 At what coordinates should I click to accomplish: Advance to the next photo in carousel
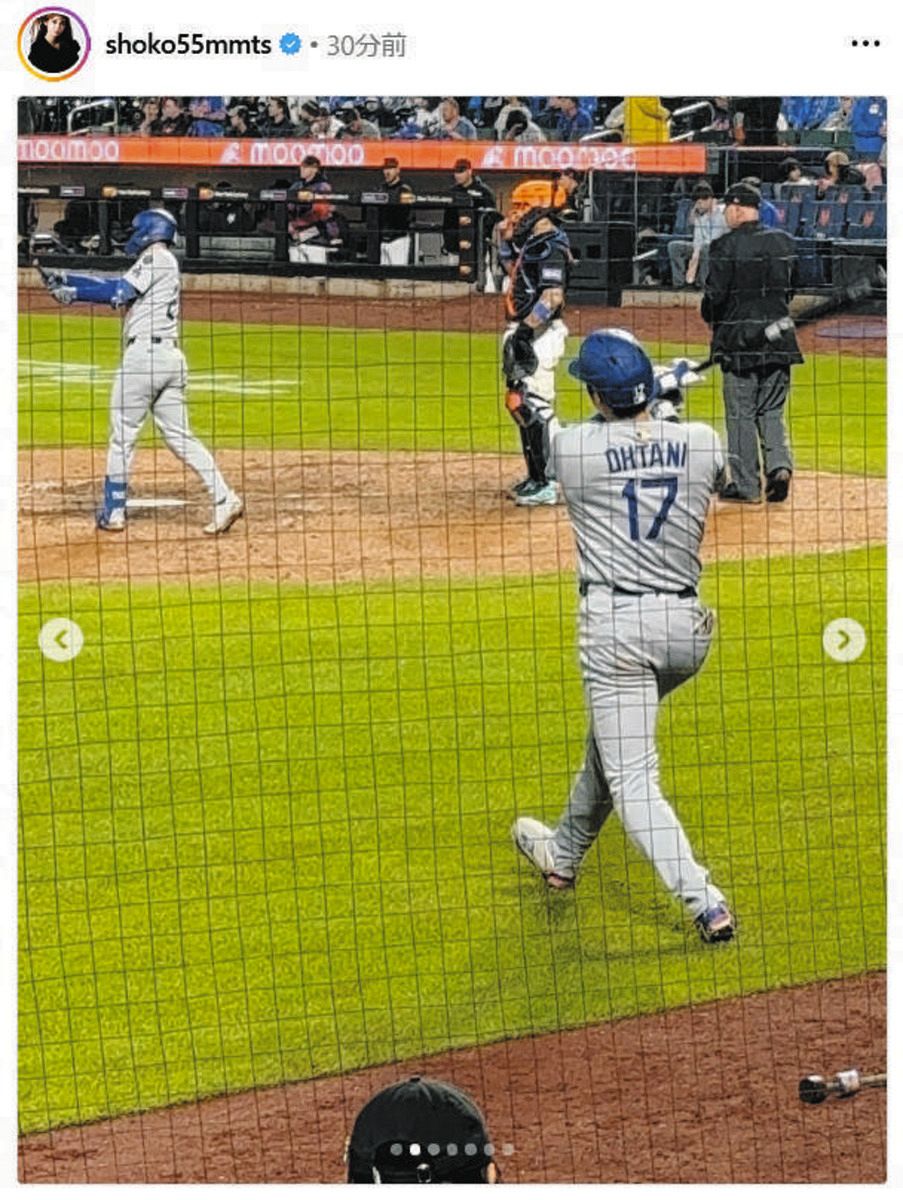(844, 640)
